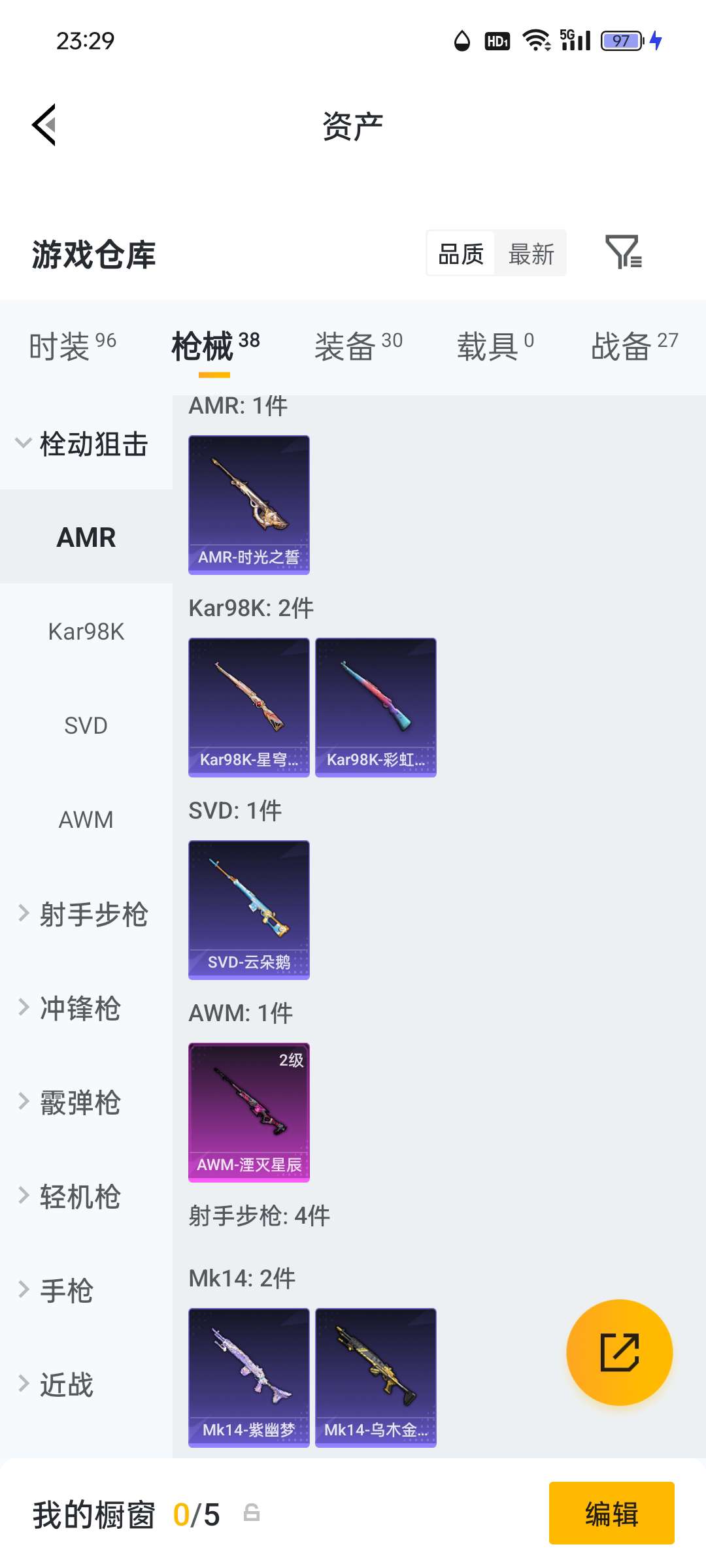Viewport: 706px width, 1568px height.
Task: Sort warehouse by 最新
Action: [531, 253]
